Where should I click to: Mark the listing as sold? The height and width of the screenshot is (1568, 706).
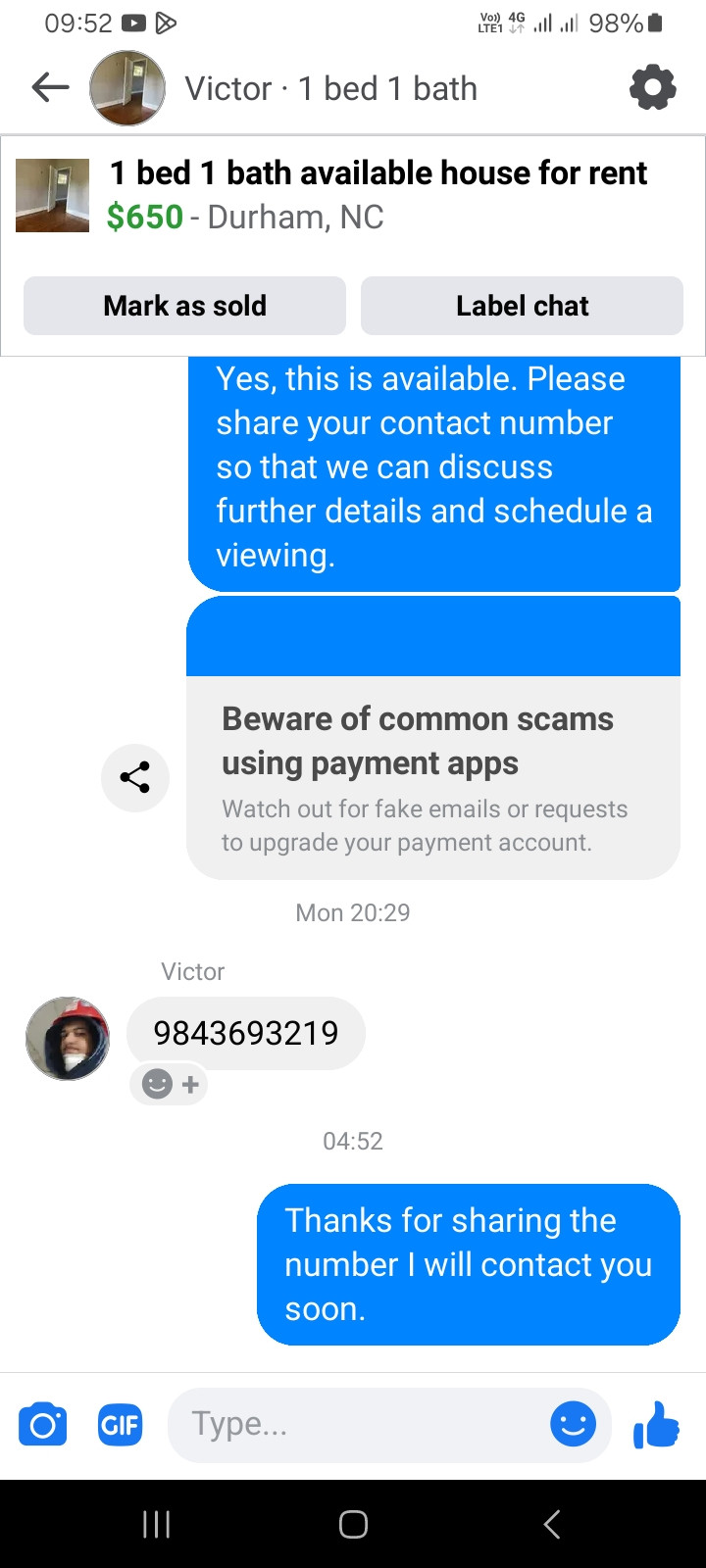(x=184, y=306)
